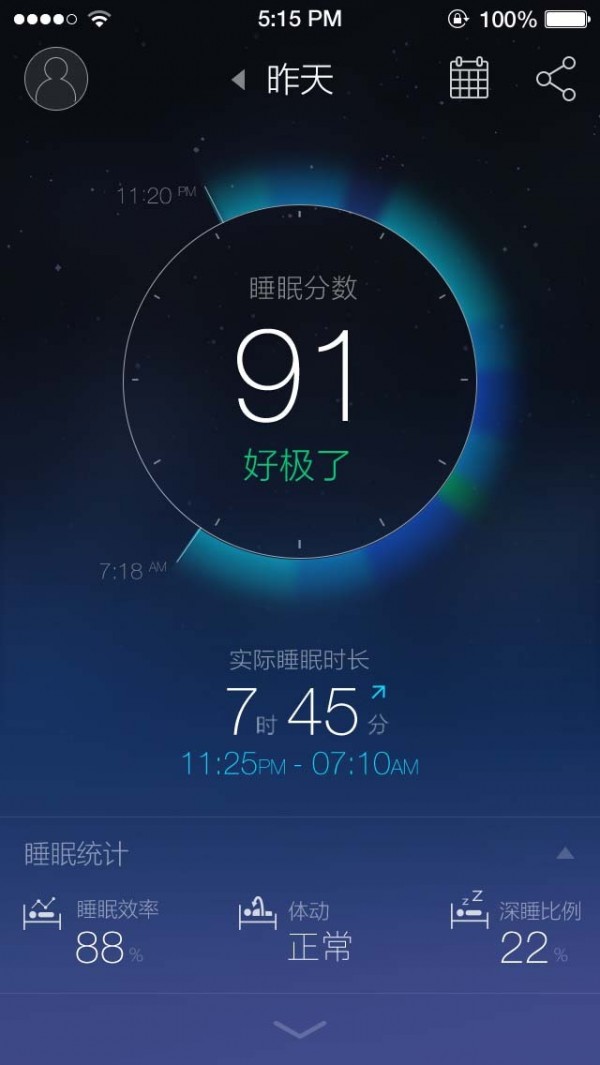Open the calendar view
The height and width of the screenshot is (1065, 600).
(x=468, y=78)
